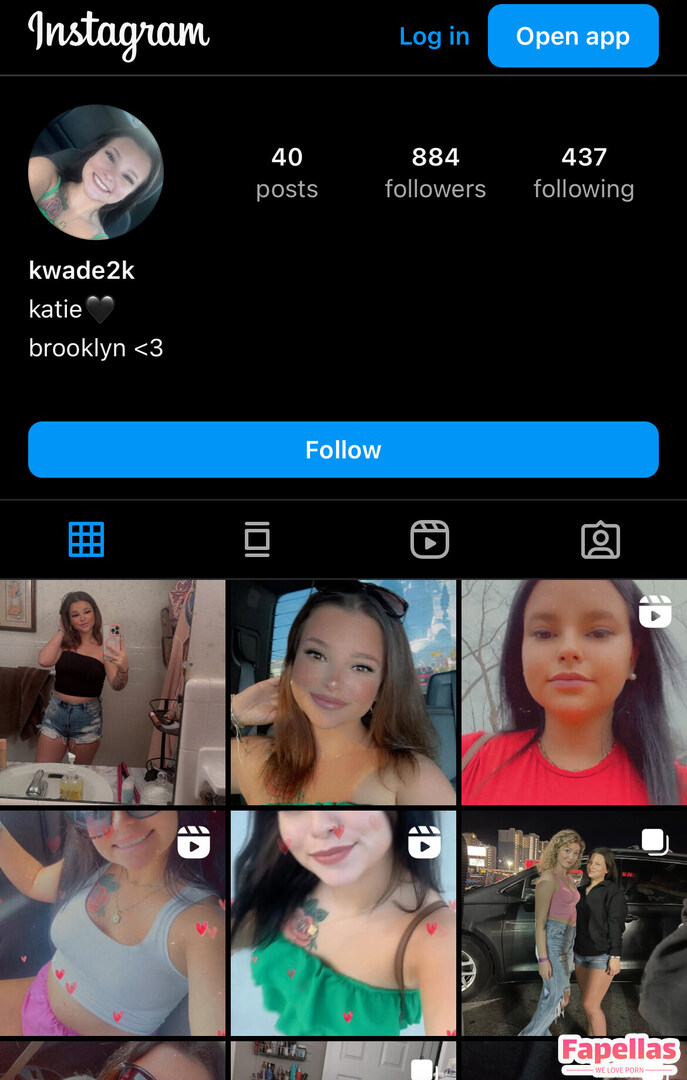Play the reel with the white crop top
687x1080 pixels.
112,923
